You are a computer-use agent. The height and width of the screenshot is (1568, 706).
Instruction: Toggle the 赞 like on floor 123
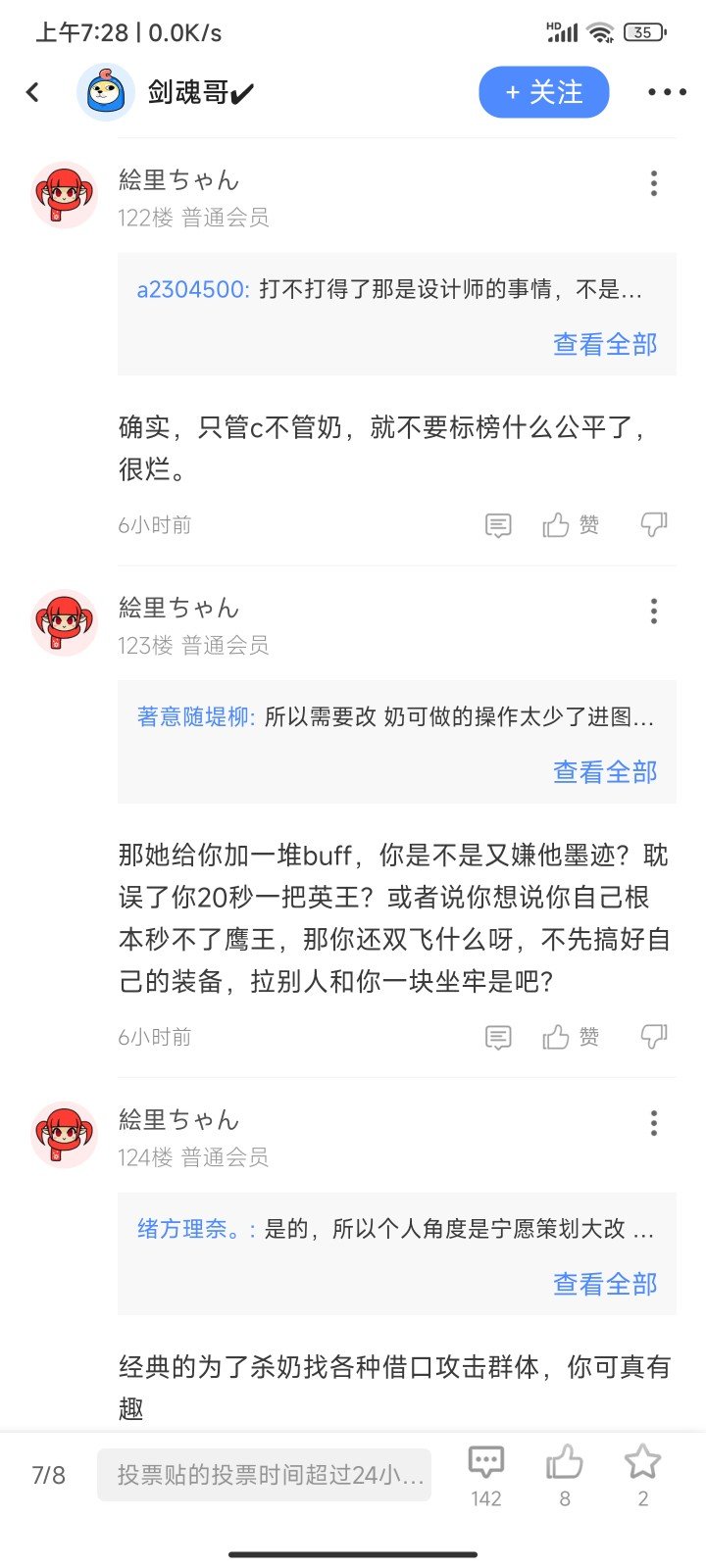pos(569,1036)
